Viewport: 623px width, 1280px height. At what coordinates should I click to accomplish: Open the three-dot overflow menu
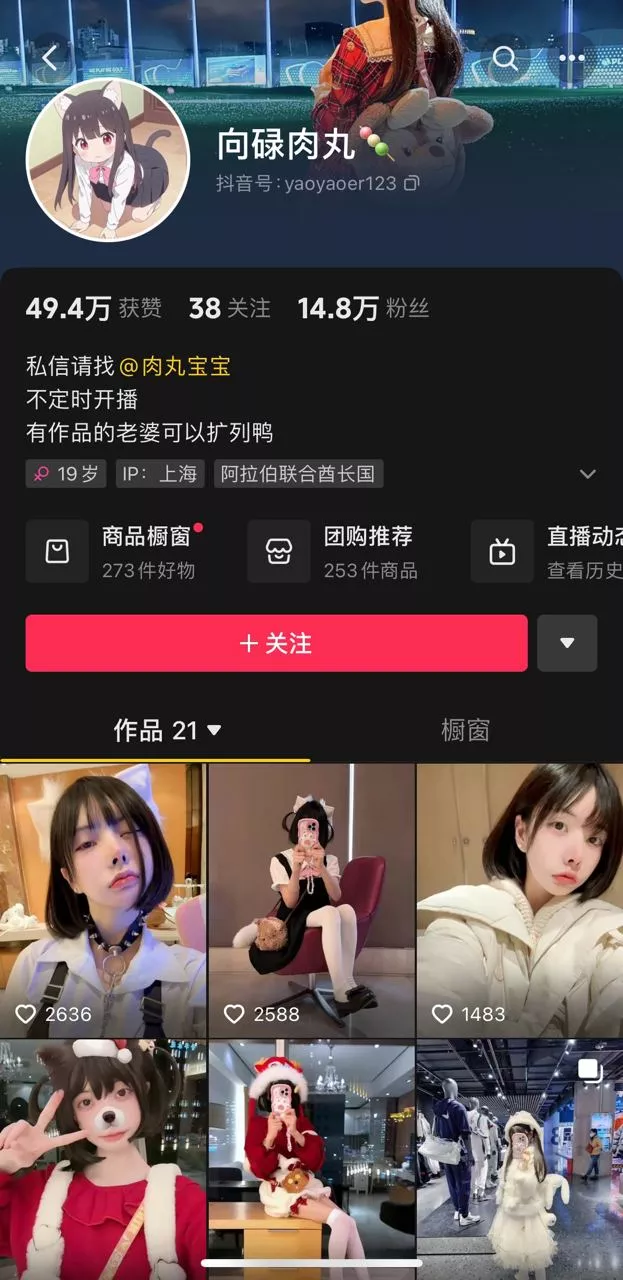pyautogui.click(x=571, y=58)
